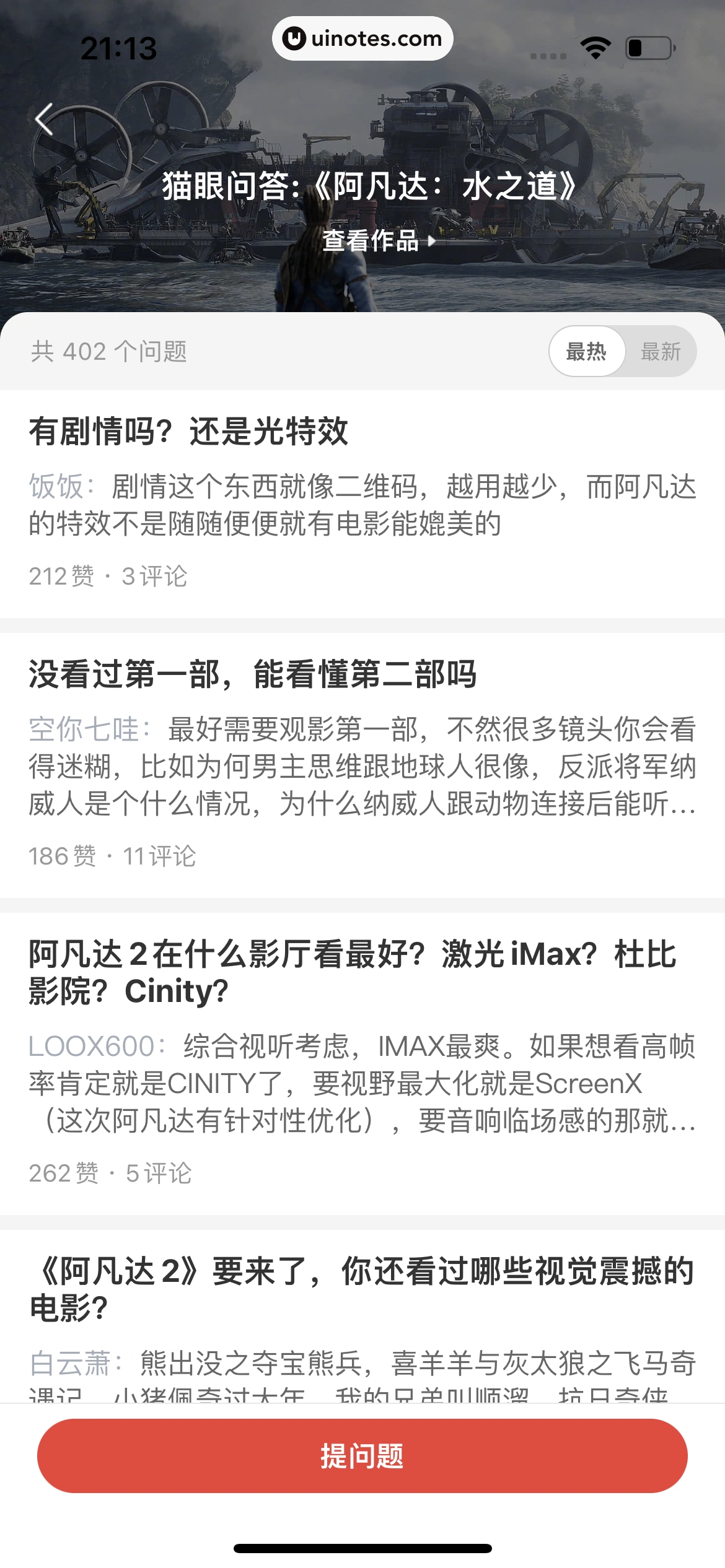Go back using the top-left arrow
Image resolution: width=725 pixels, height=1568 pixels.
pos(45,120)
